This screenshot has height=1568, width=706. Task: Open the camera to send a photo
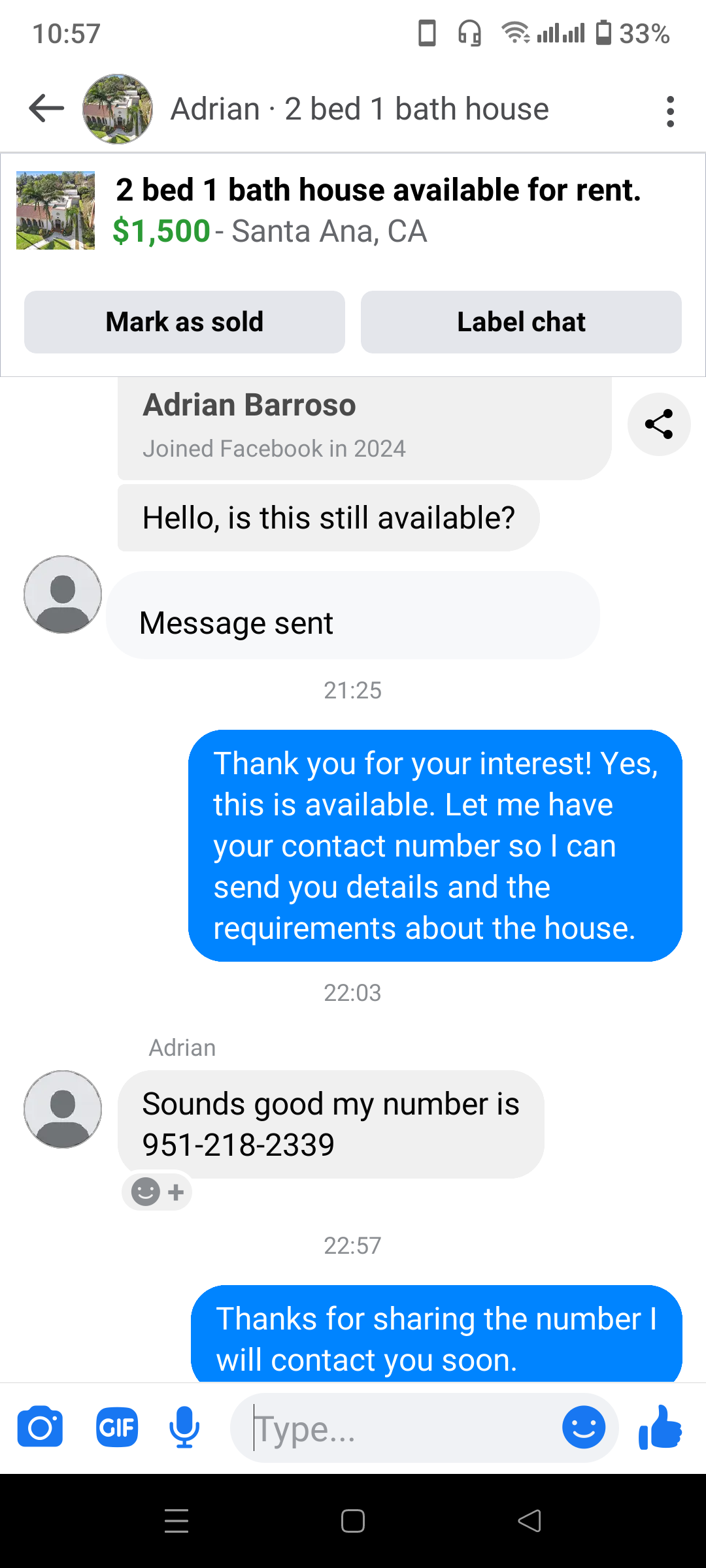coord(40,1428)
